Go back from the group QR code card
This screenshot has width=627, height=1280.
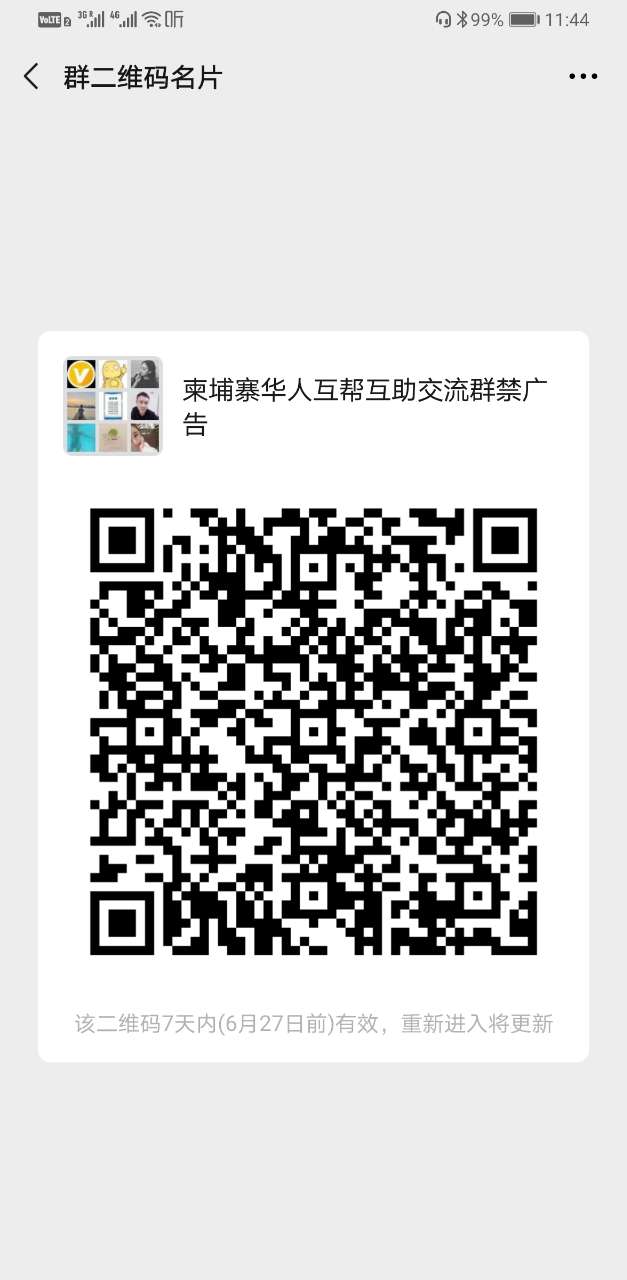pyautogui.click(x=32, y=77)
